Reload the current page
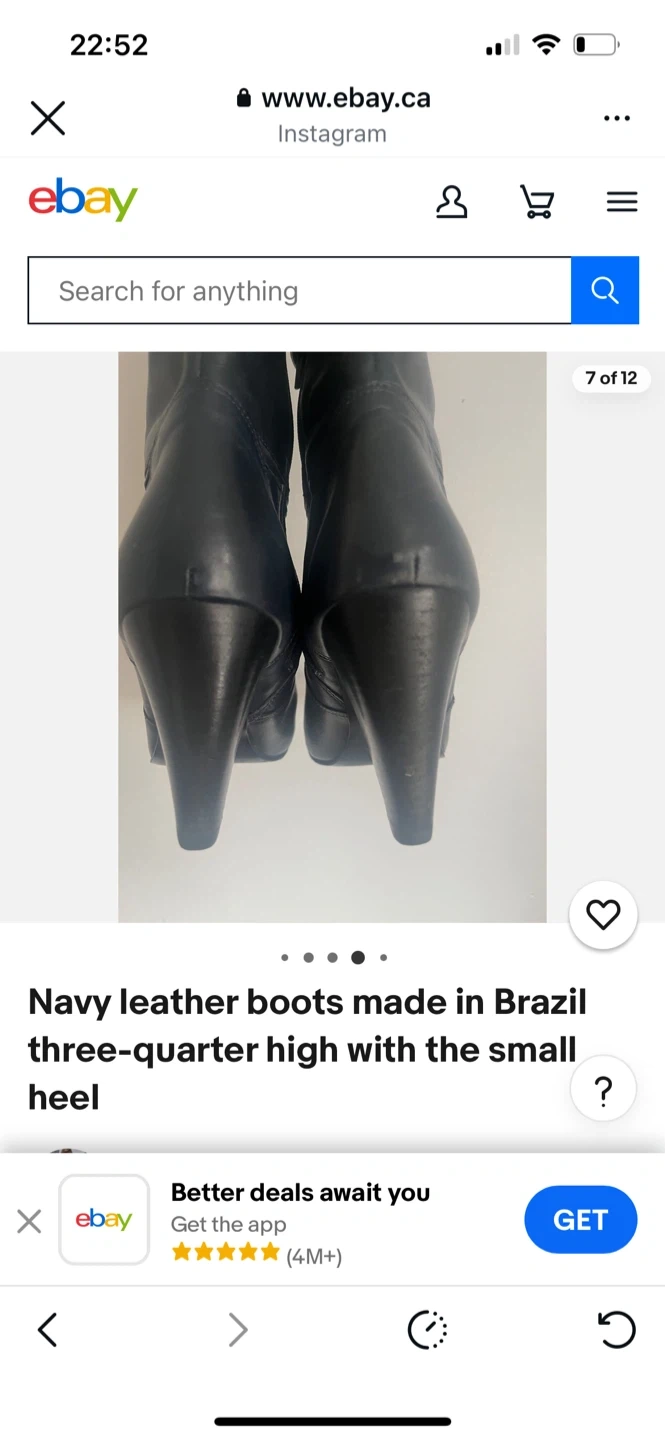 pyautogui.click(x=616, y=1330)
